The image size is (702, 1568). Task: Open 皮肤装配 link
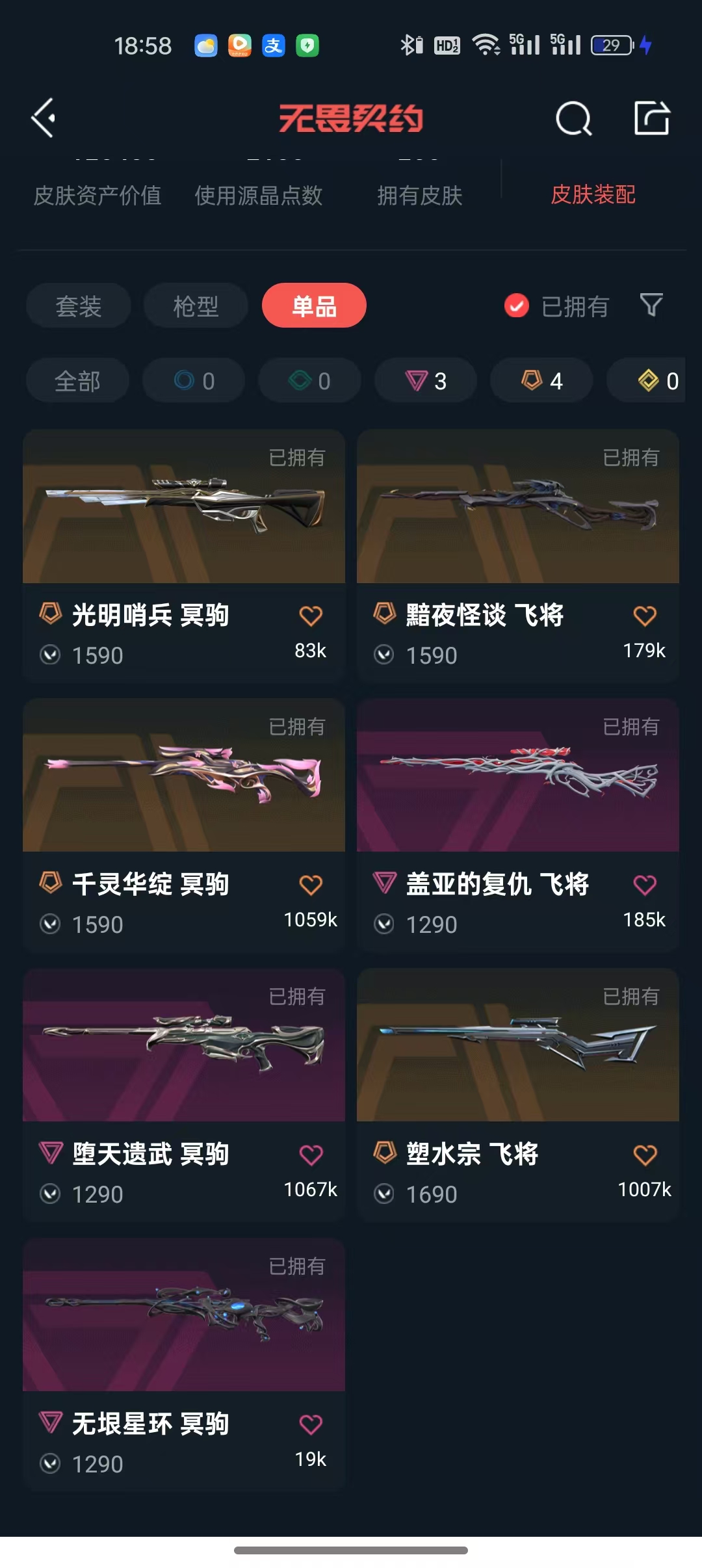[x=593, y=194]
